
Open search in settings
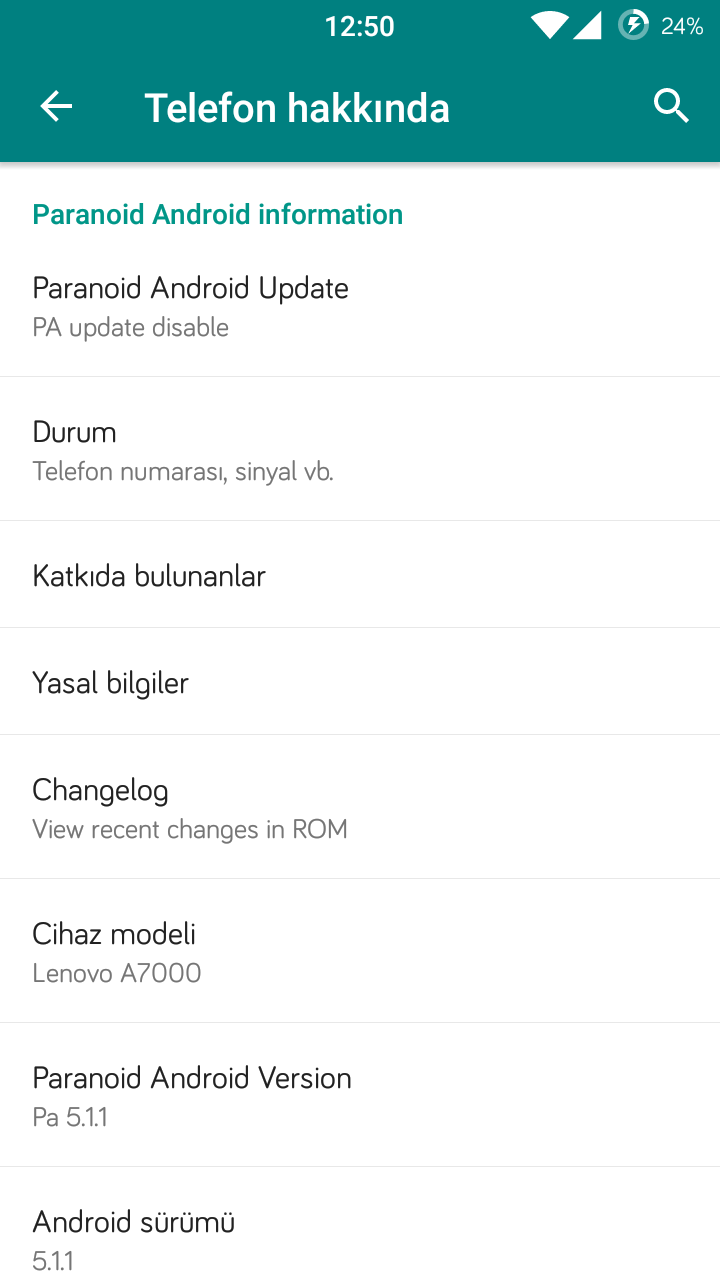point(671,106)
